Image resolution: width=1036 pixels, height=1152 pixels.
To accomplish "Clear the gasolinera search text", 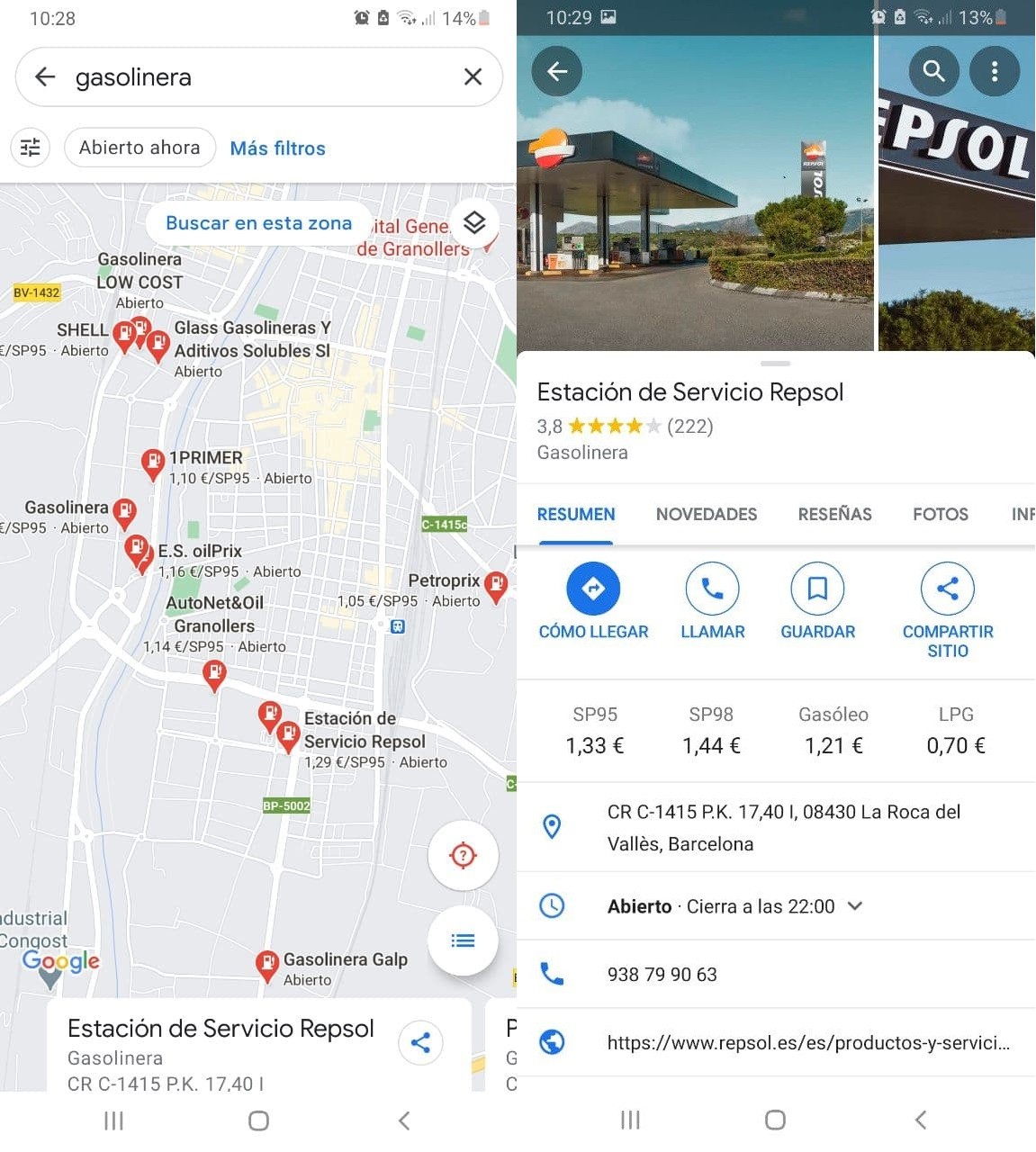I will [x=473, y=77].
